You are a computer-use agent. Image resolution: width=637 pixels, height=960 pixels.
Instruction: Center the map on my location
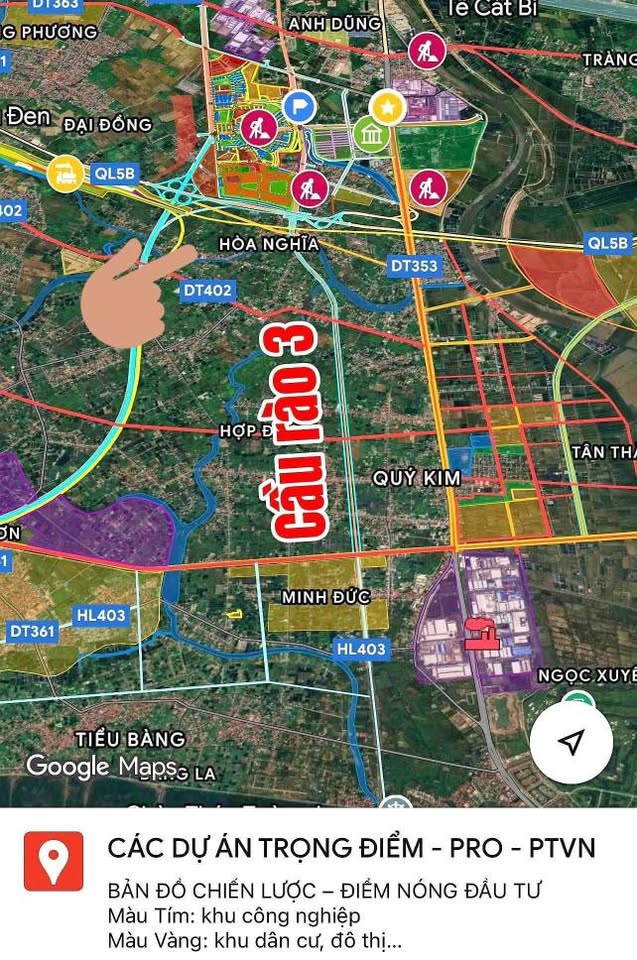click(571, 742)
